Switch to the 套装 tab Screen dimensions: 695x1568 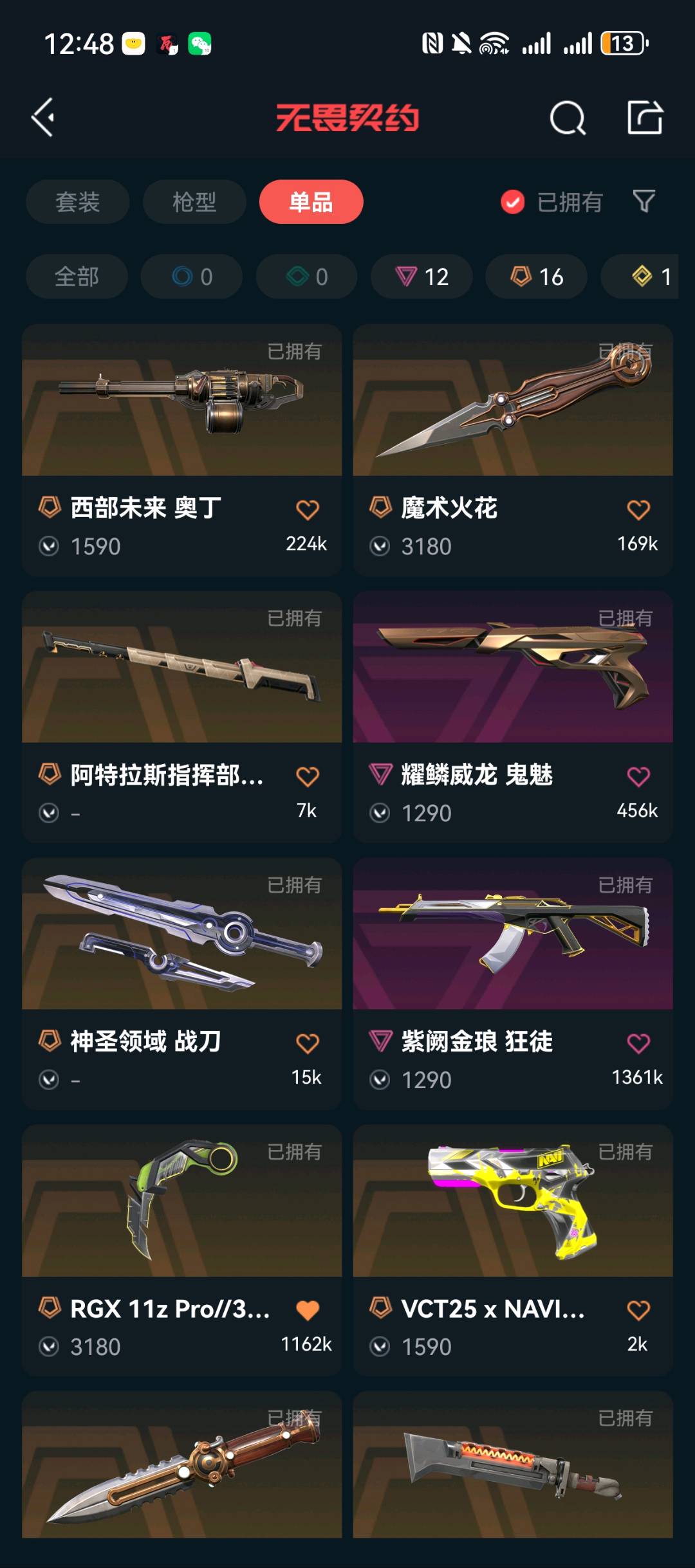click(x=77, y=202)
